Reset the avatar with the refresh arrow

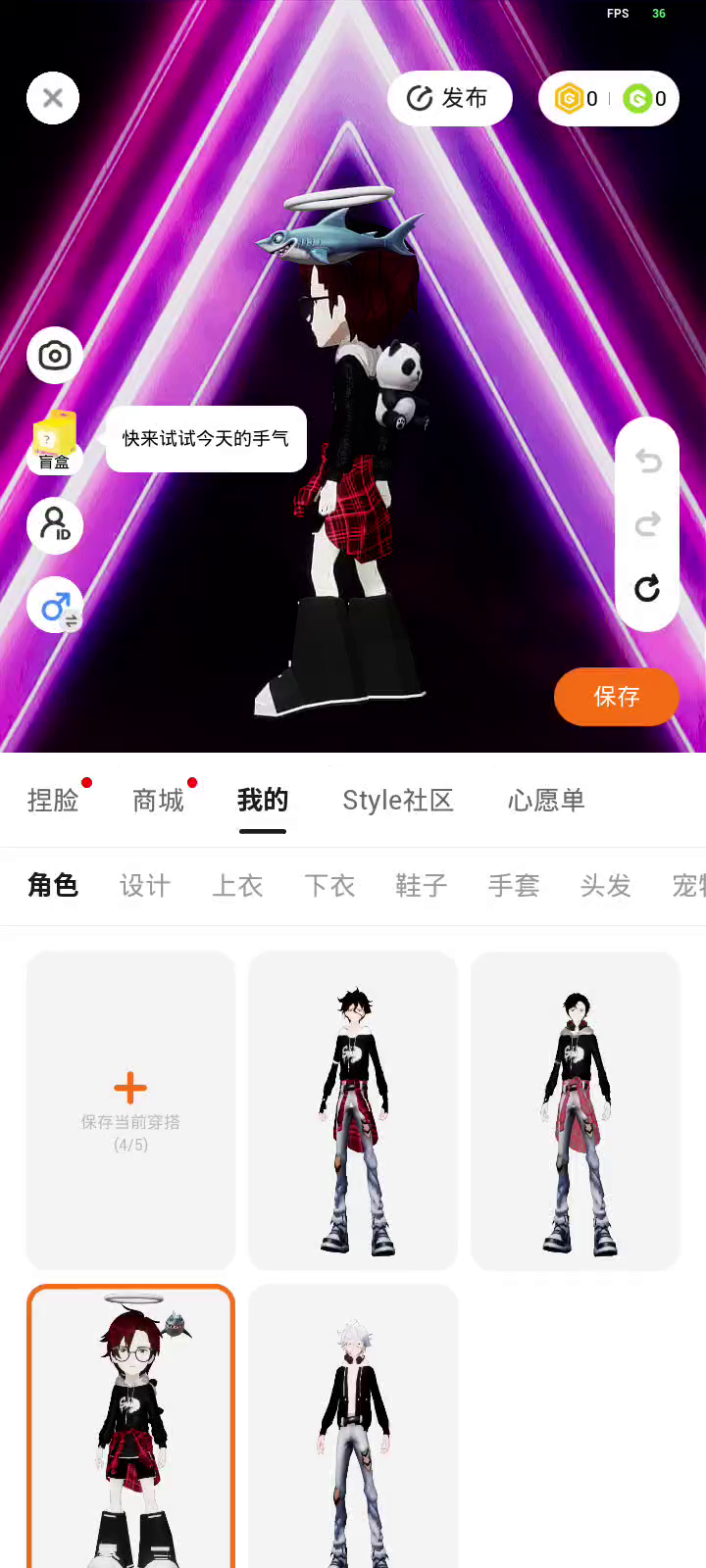click(x=647, y=589)
